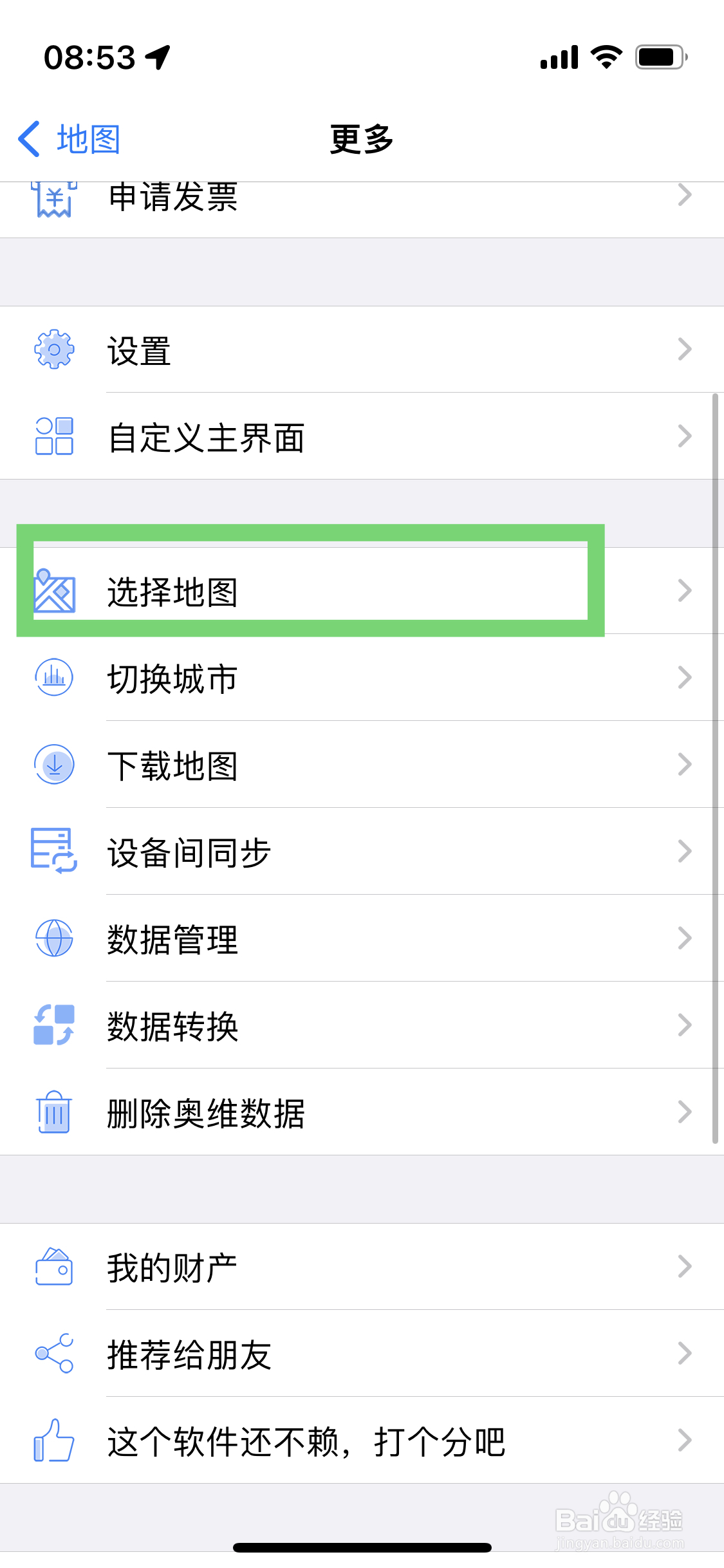The height and width of the screenshot is (1568, 724).
Task: Expand the 切换城市 chevron
Action: tap(684, 678)
